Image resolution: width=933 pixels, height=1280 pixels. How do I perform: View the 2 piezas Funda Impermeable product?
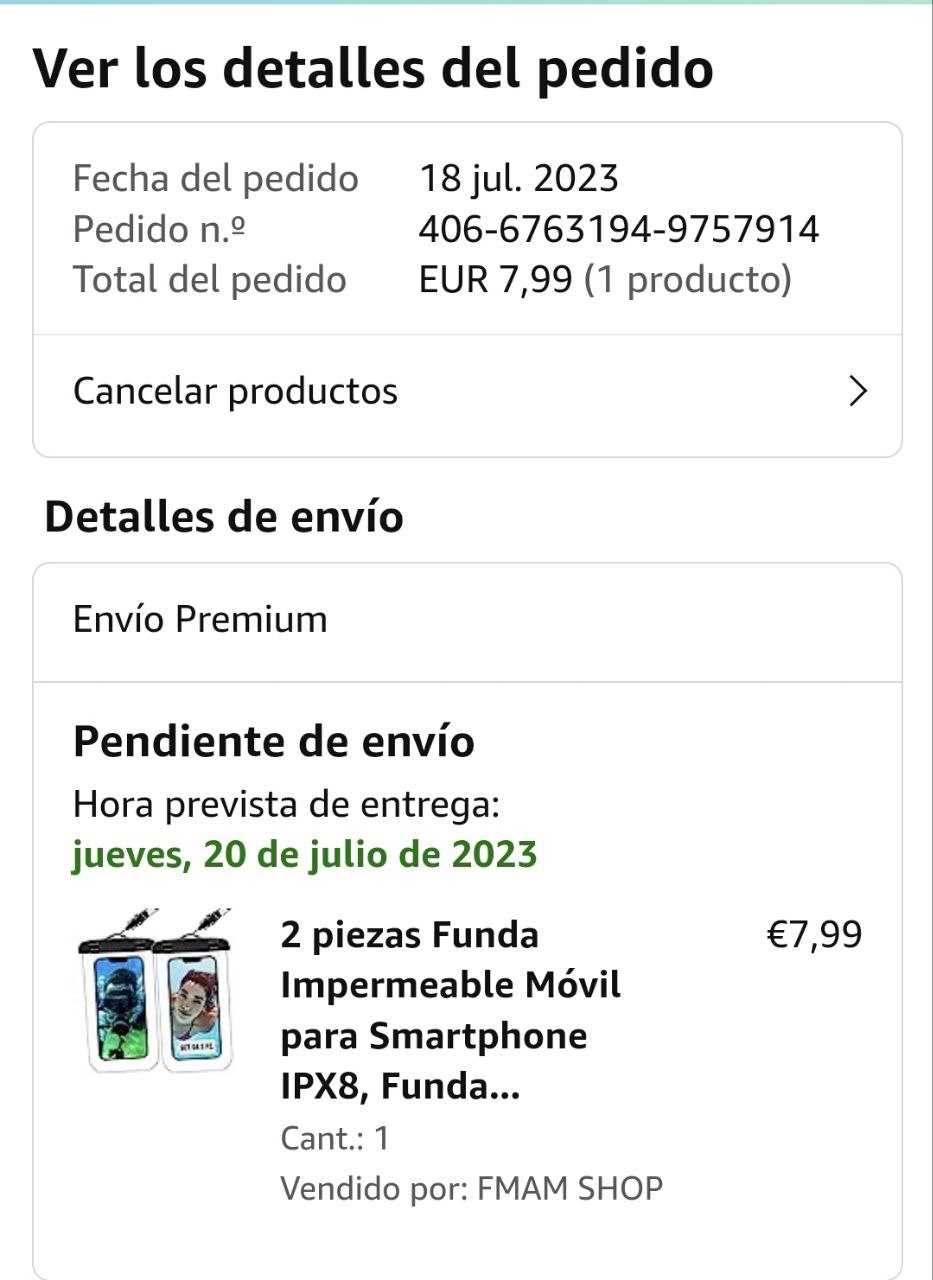click(x=450, y=1010)
